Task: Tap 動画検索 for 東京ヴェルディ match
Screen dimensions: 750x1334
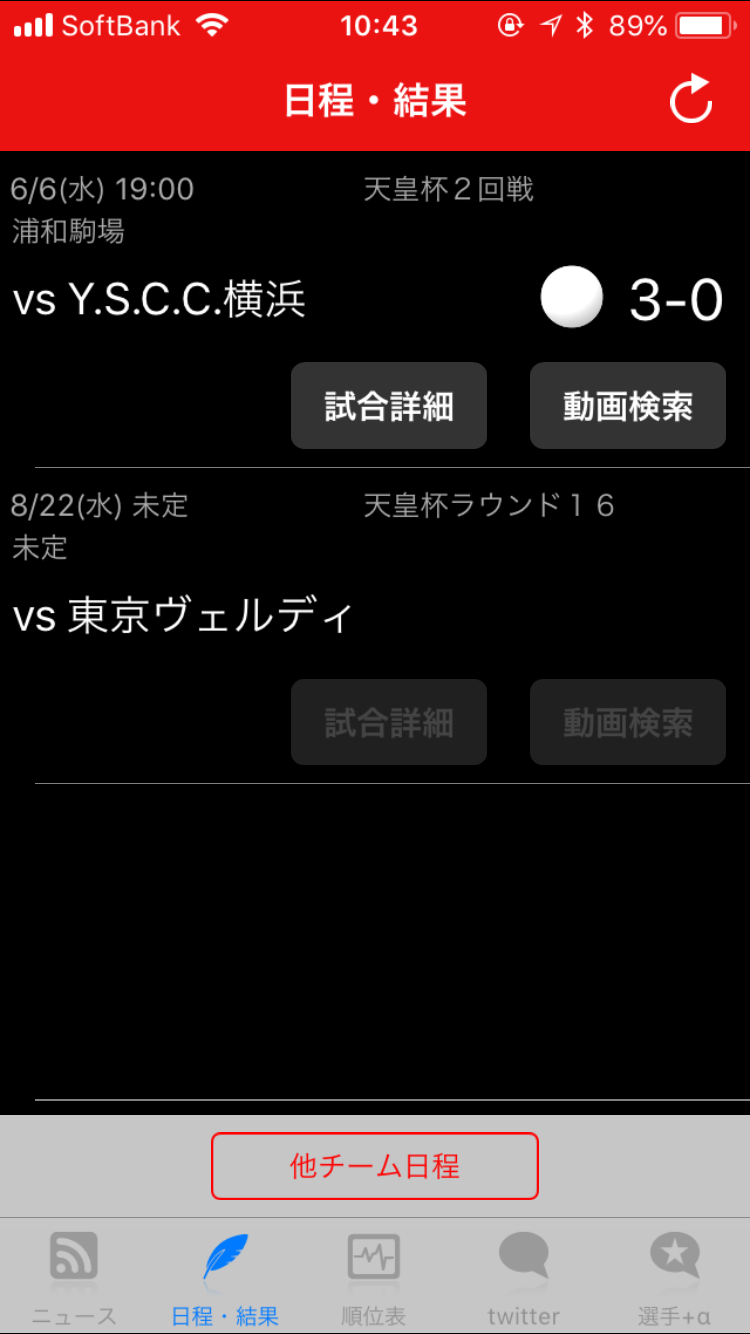Action: tap(627, 722)
